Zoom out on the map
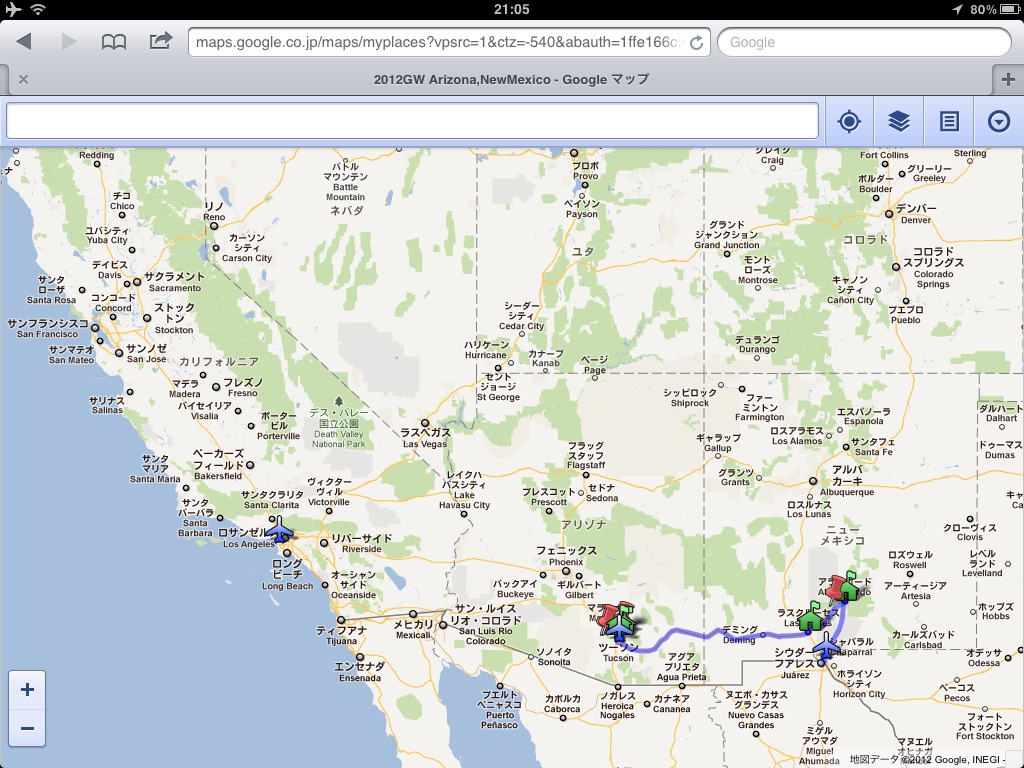The height and width of the screenshot is (768, 1024). 27,728
